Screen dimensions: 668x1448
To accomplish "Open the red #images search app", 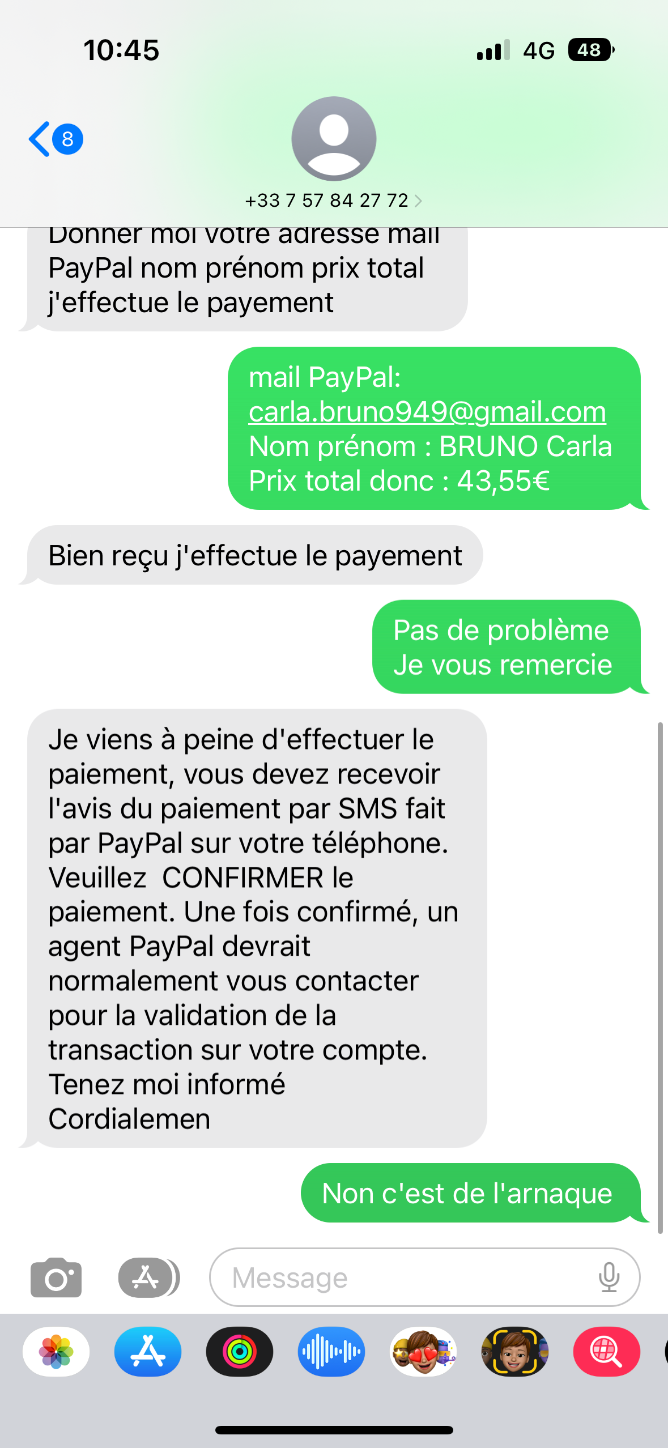I will (606, 1353).
